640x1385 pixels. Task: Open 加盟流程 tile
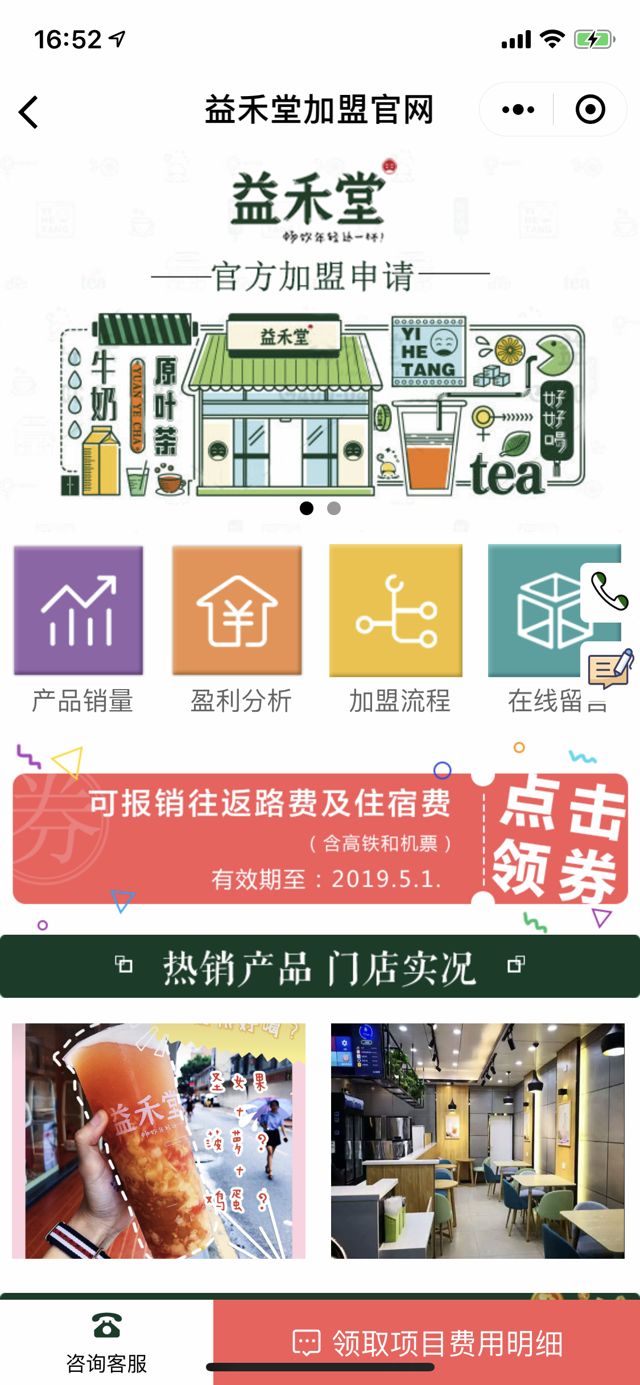click(396, 612)
